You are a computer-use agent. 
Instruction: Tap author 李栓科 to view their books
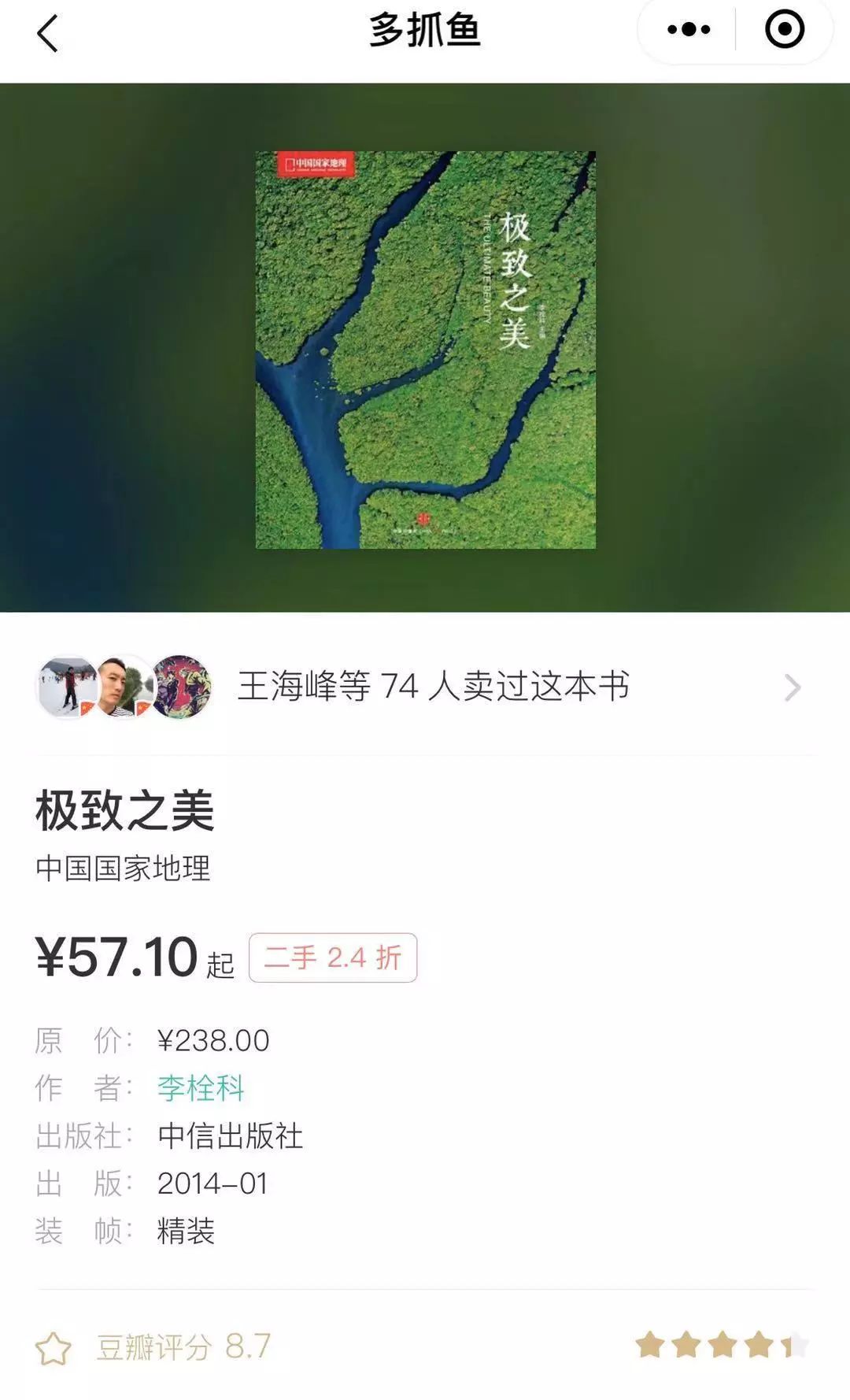click(x=200, y=1087)
